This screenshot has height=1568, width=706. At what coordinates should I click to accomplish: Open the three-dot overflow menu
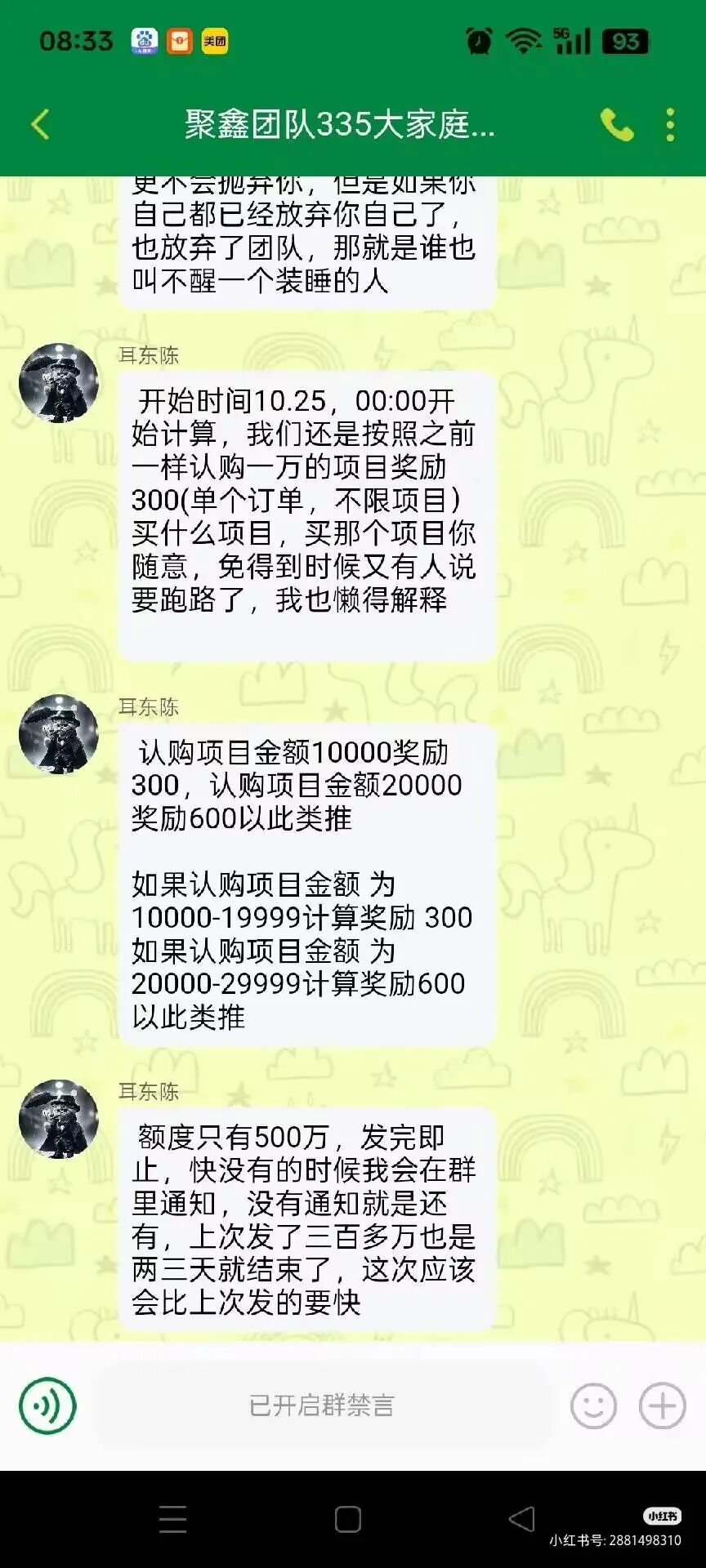pyautogui.click(x=670, y=125)
